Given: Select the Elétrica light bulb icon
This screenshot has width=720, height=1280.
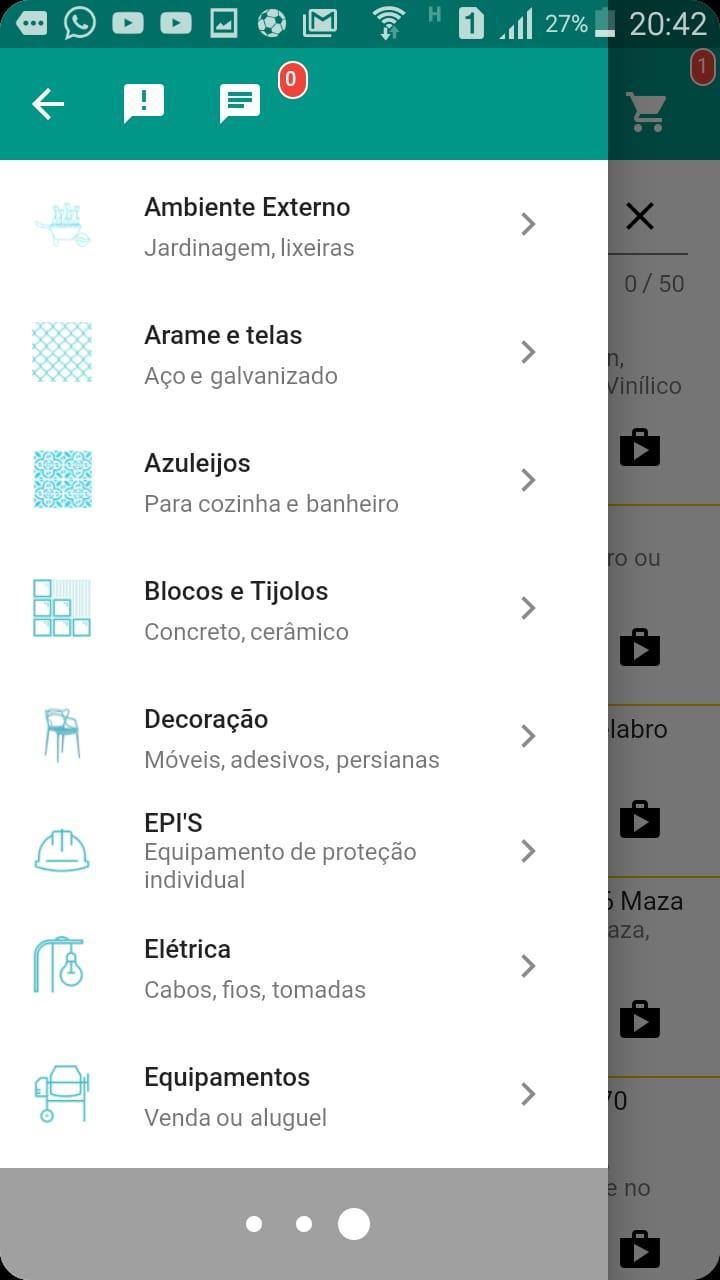Looking at the screenshot, I should [63, 965].
